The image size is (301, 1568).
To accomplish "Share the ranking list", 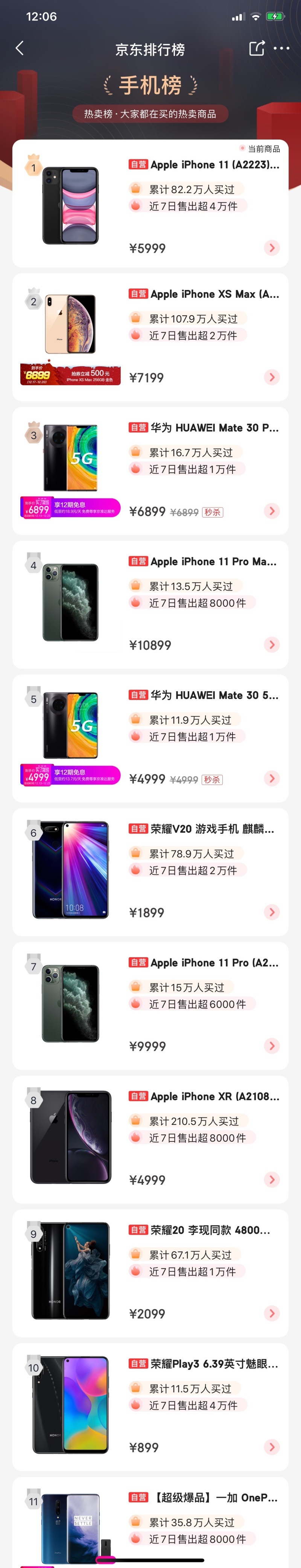I will tap(257, 49).
